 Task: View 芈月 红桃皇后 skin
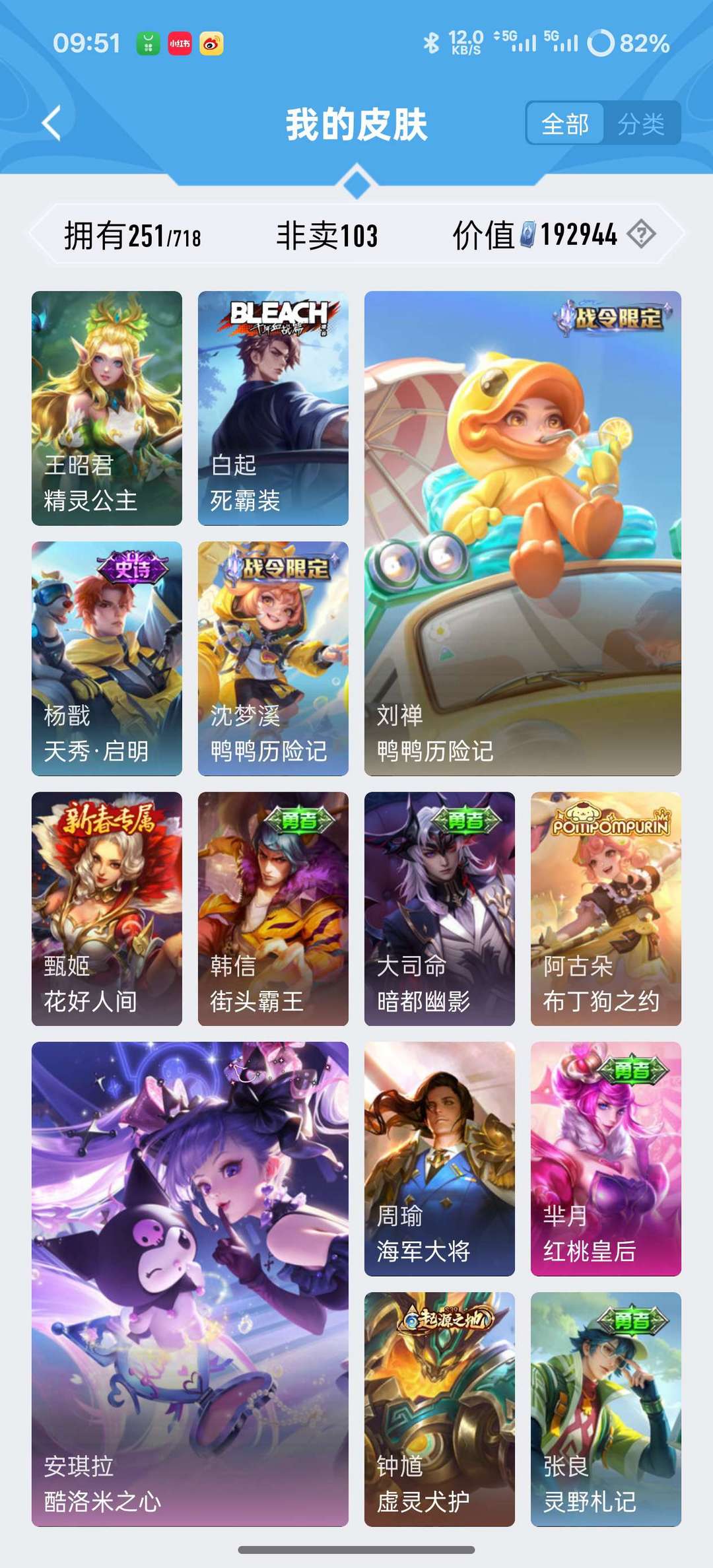point(606,1159)
